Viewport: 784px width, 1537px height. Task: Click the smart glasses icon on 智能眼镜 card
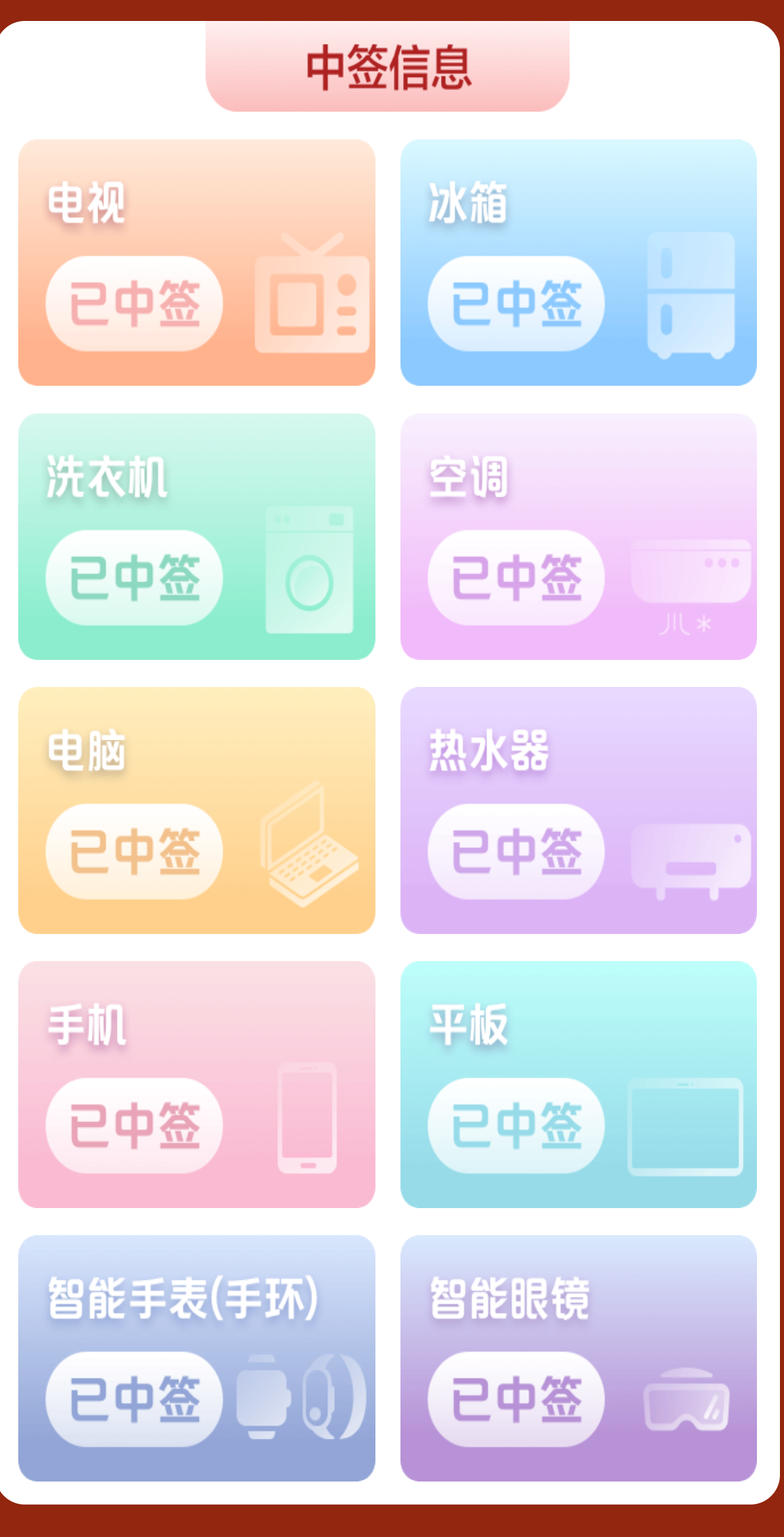point(688,1398)
